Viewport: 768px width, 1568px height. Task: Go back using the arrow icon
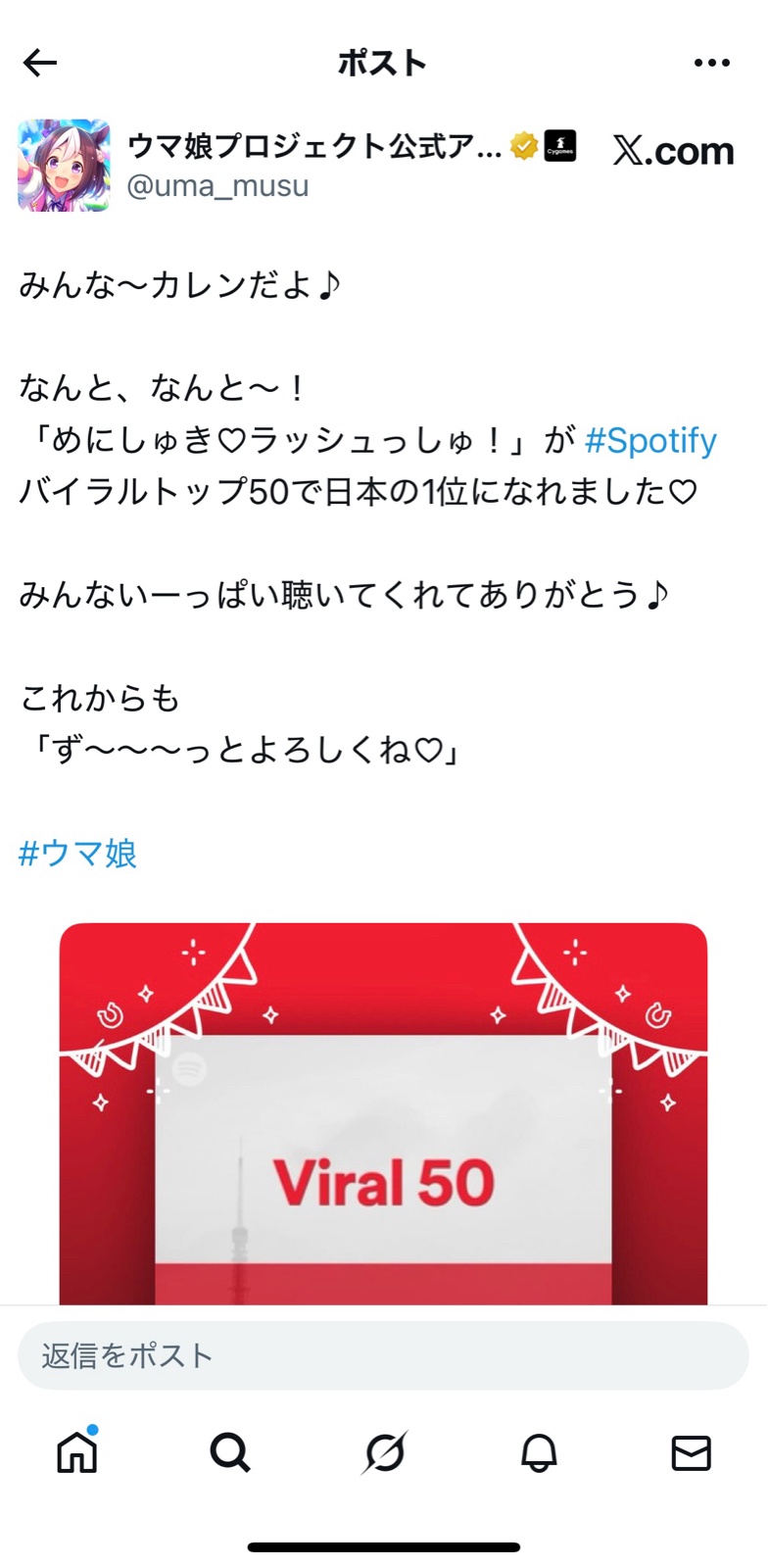40,63
